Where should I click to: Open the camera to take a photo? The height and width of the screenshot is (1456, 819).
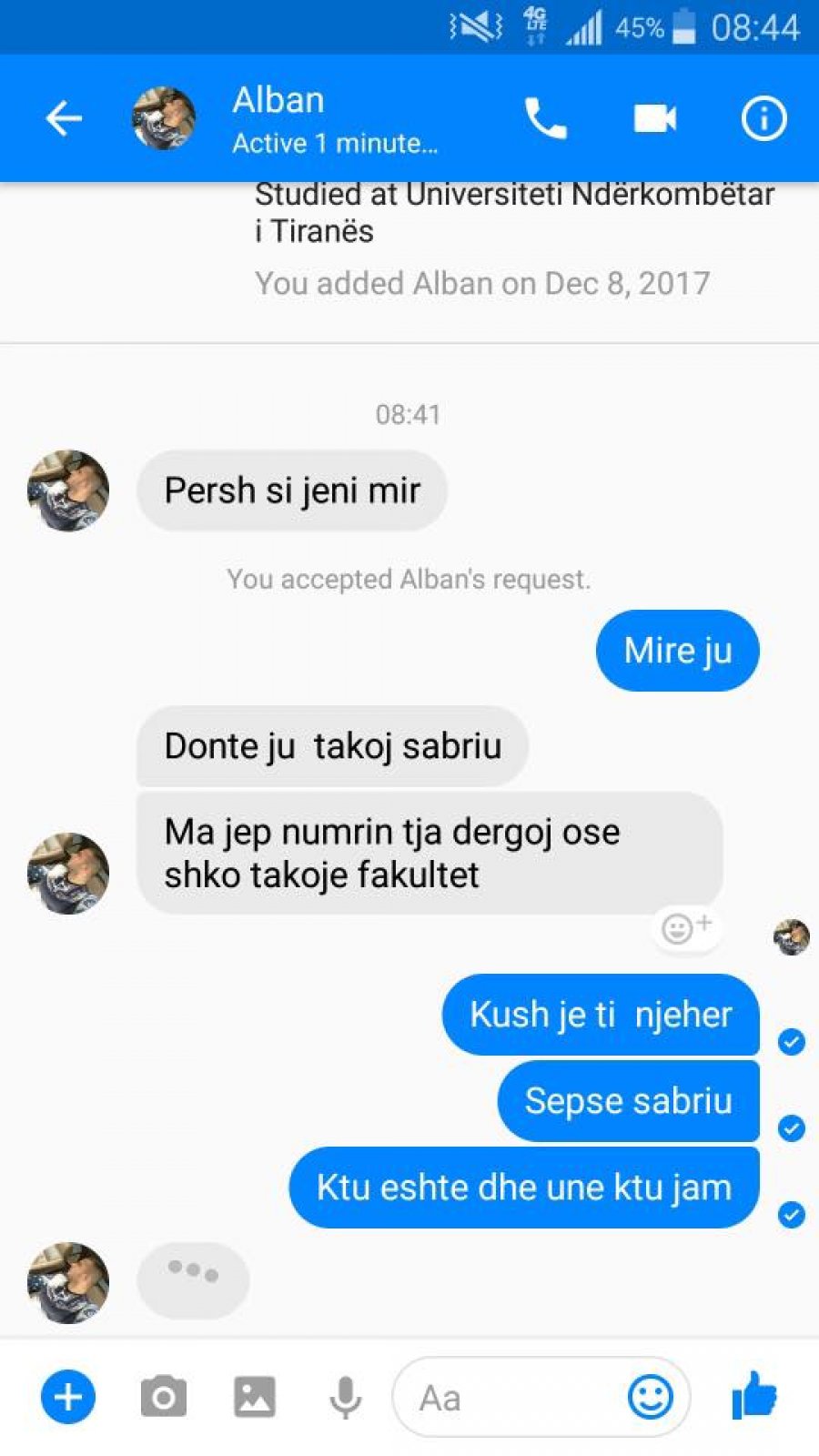tap(164, 1395)
